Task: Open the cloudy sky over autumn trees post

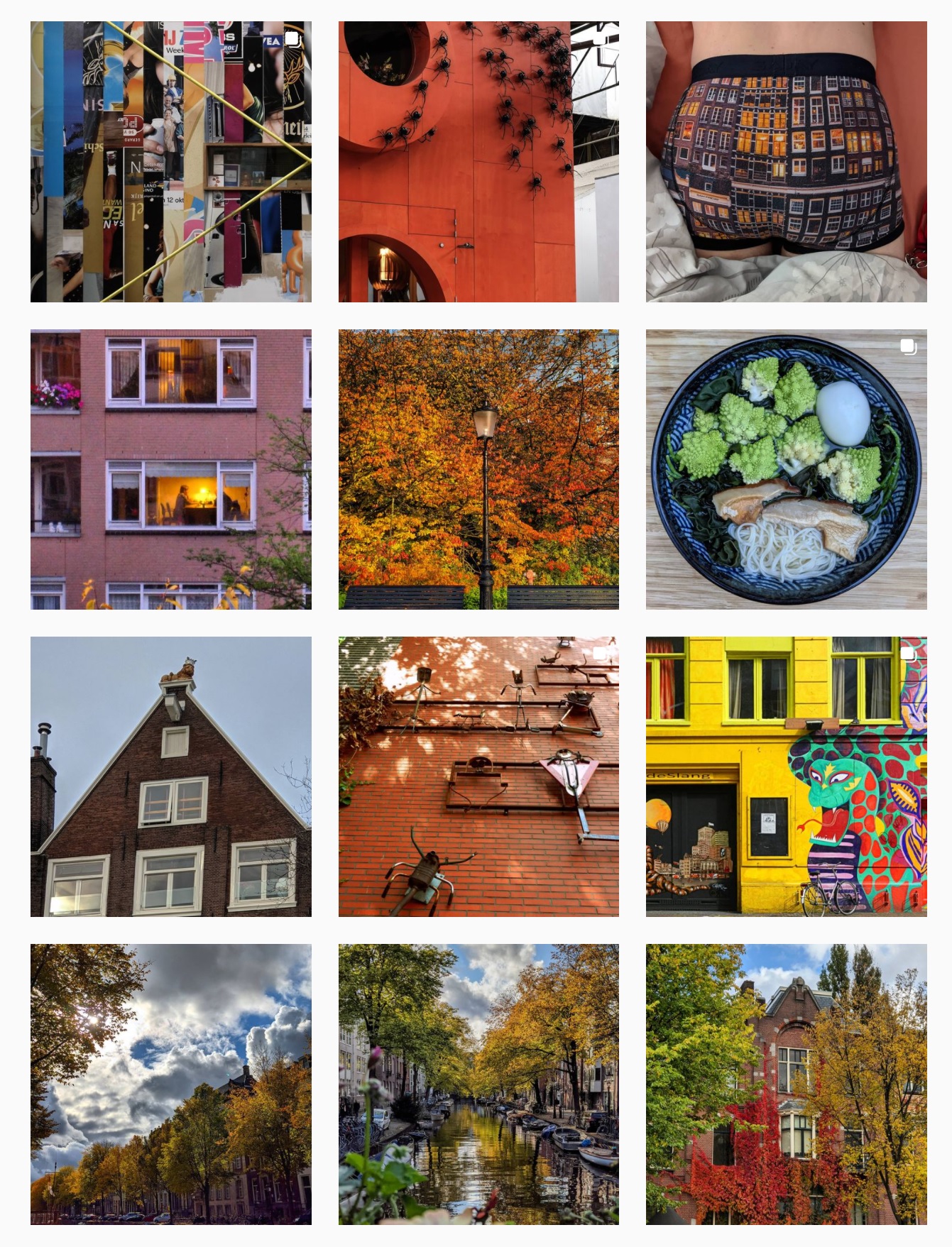Action: point(170,1084)
